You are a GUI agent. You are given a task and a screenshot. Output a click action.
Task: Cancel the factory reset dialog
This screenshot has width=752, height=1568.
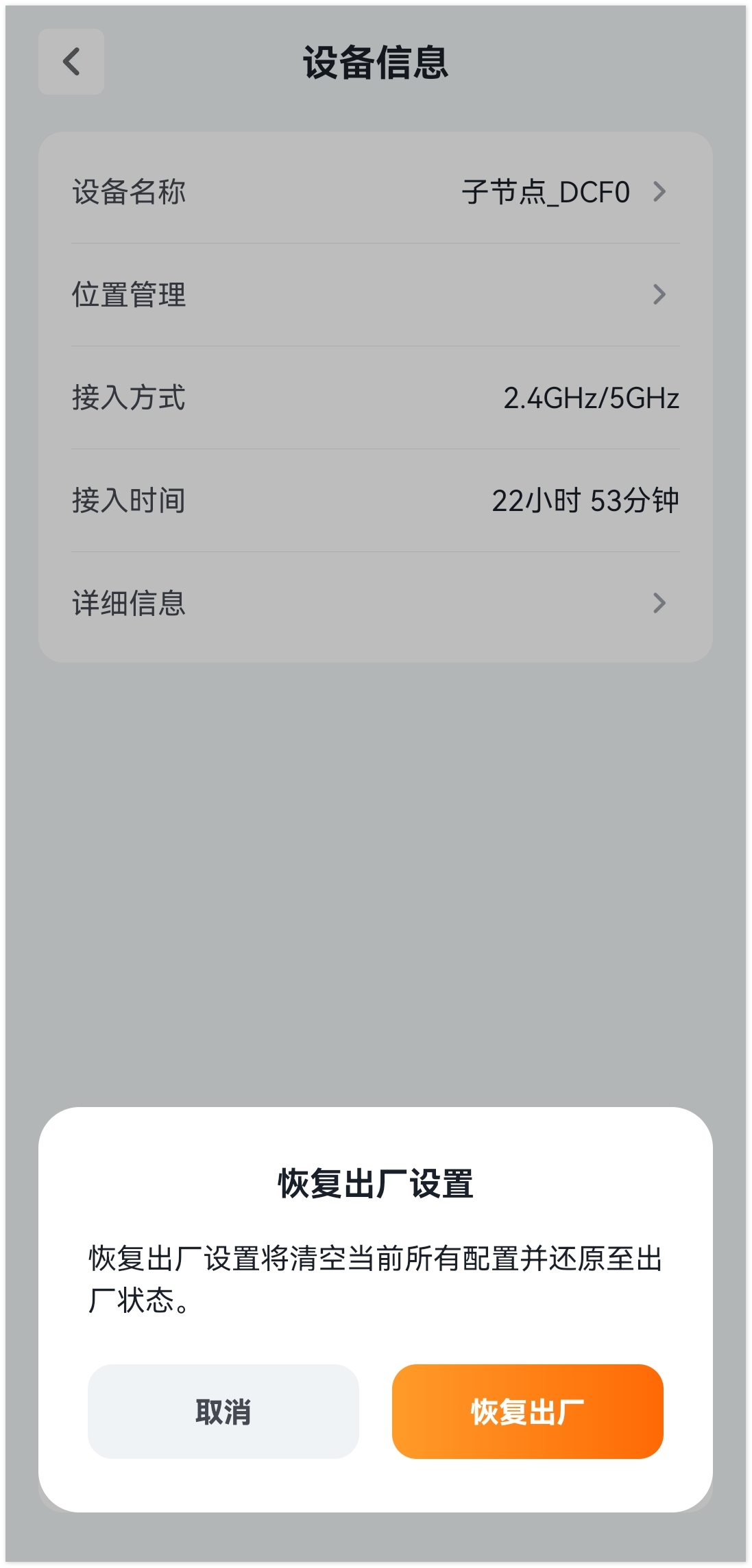click(223, 1411)
